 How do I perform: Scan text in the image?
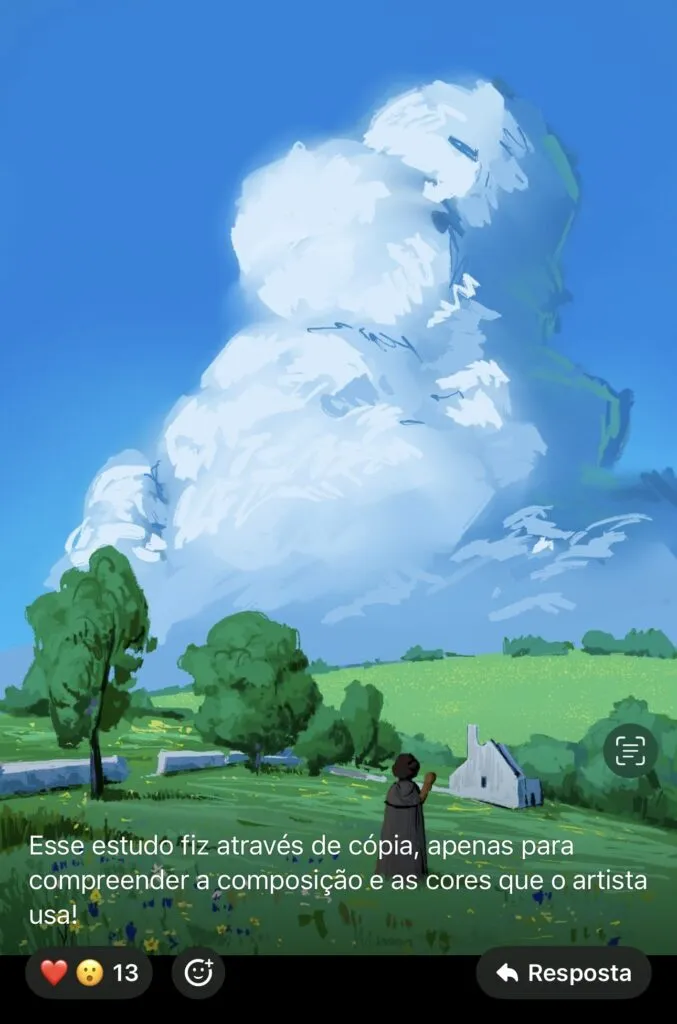tap(631, 750)
